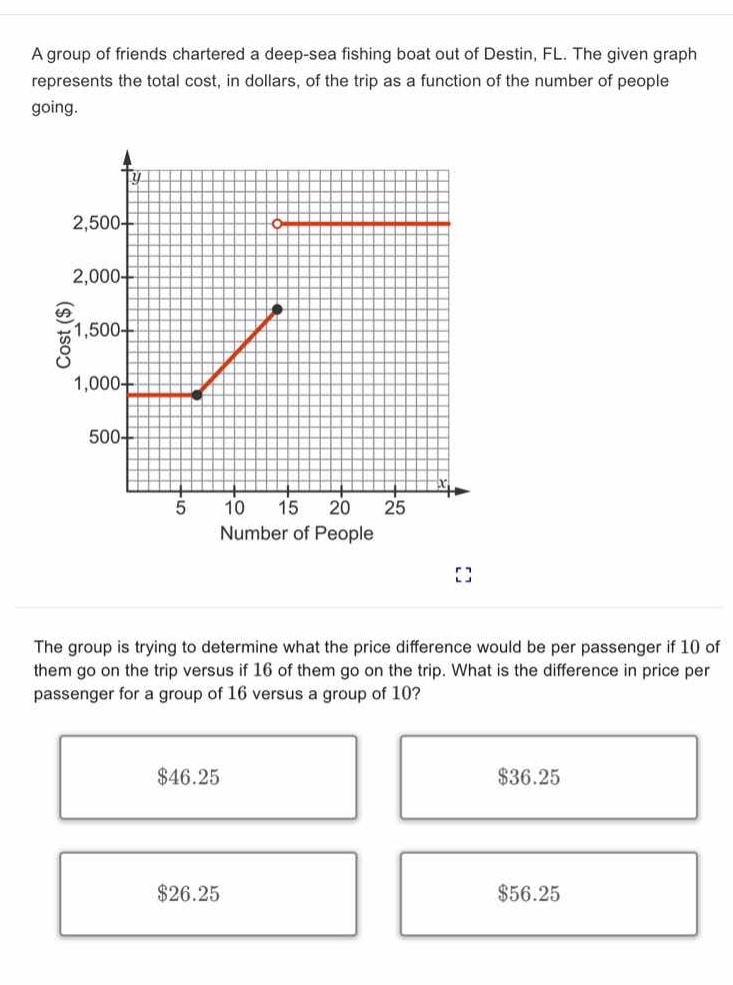The image size is (733, 985).
Task: Select the $46.25 answer choice
Action: click(208, 777)
